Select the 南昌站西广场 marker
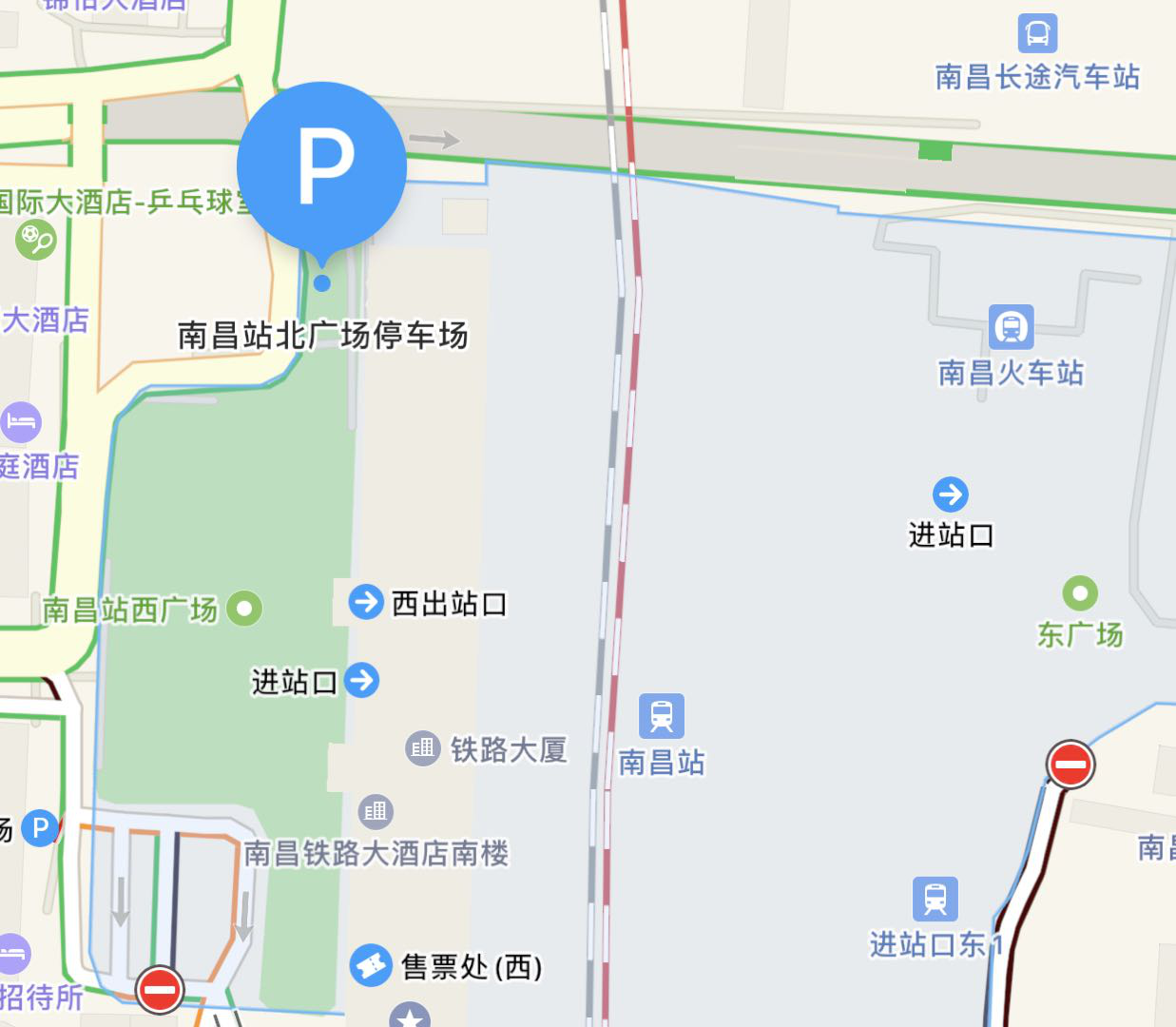1176x1027 pixels. [x=244, y=609]
